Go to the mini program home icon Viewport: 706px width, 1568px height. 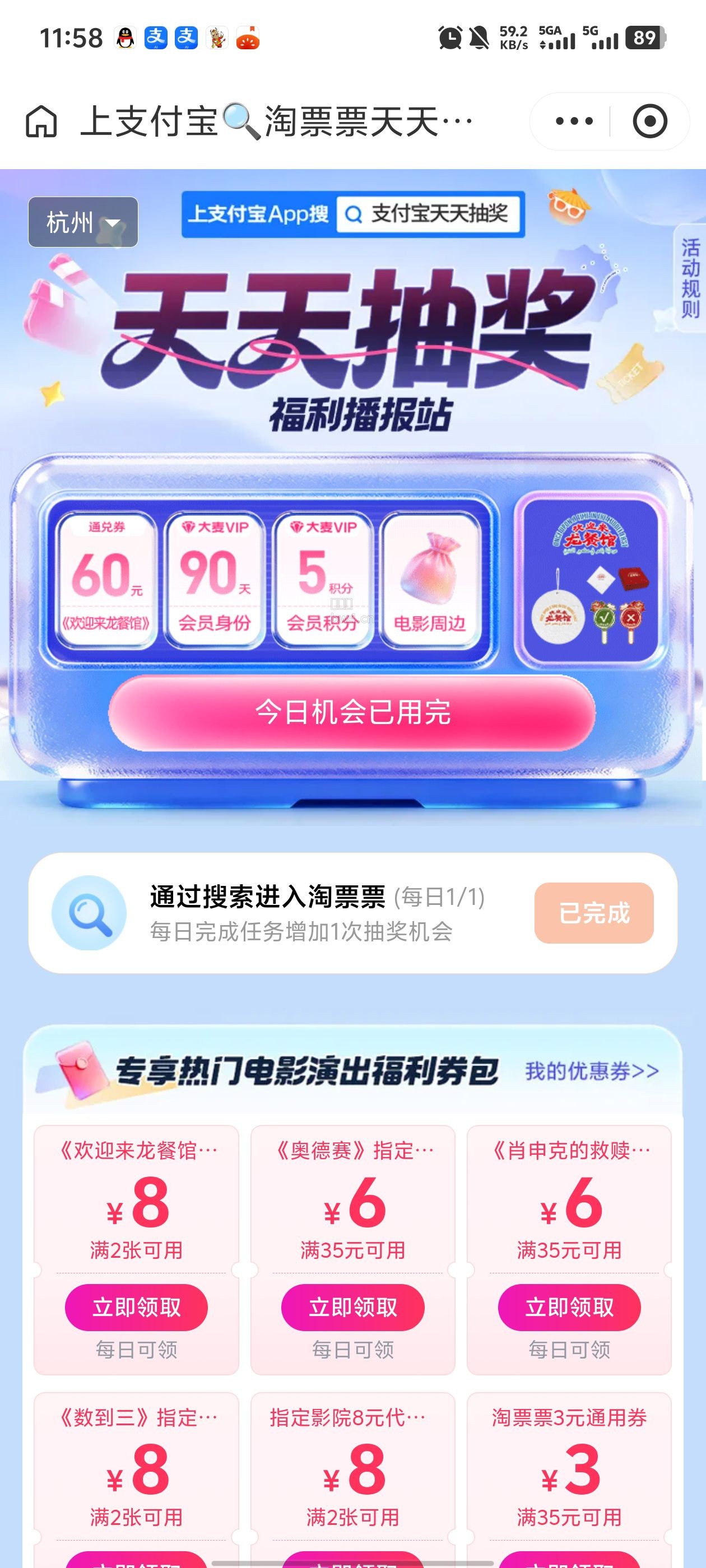[x=41, y=121]
